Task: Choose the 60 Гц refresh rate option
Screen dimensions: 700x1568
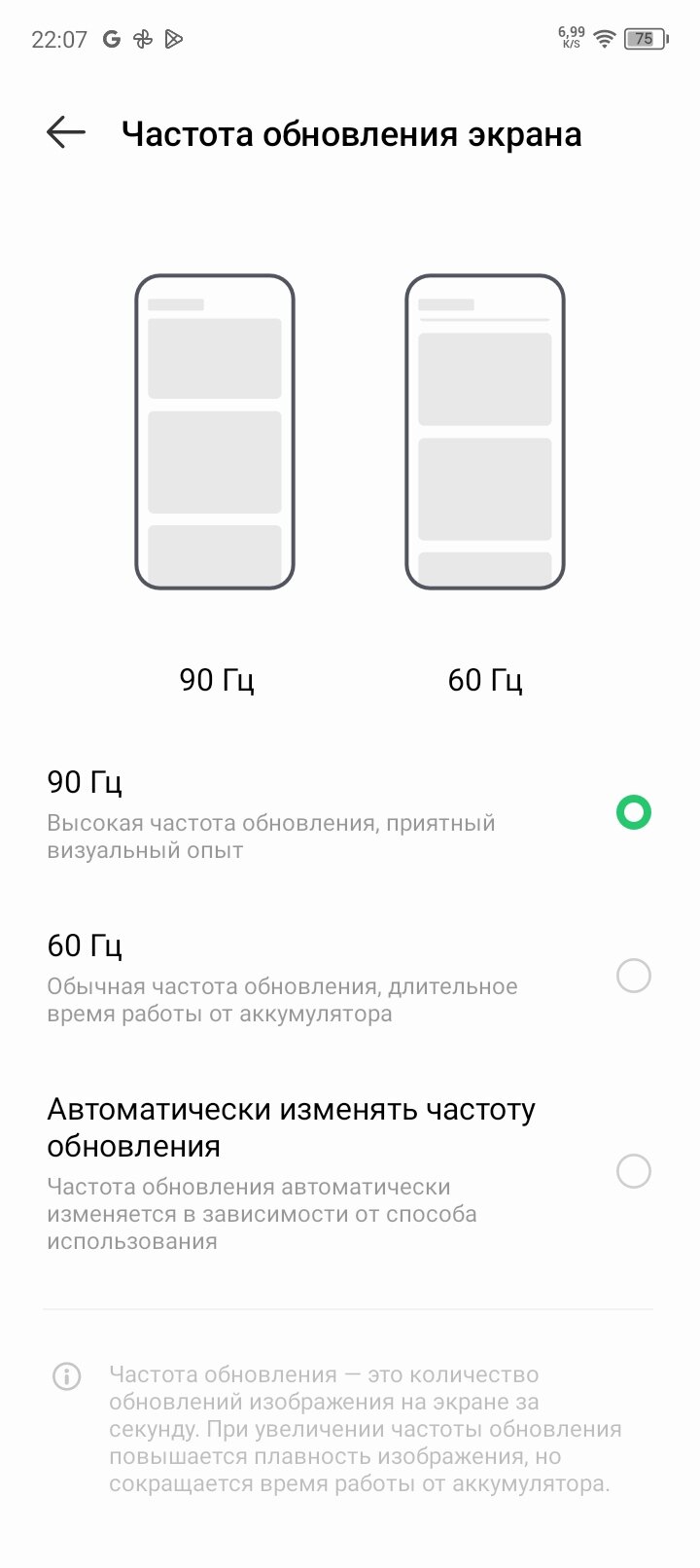Action: 350,977
